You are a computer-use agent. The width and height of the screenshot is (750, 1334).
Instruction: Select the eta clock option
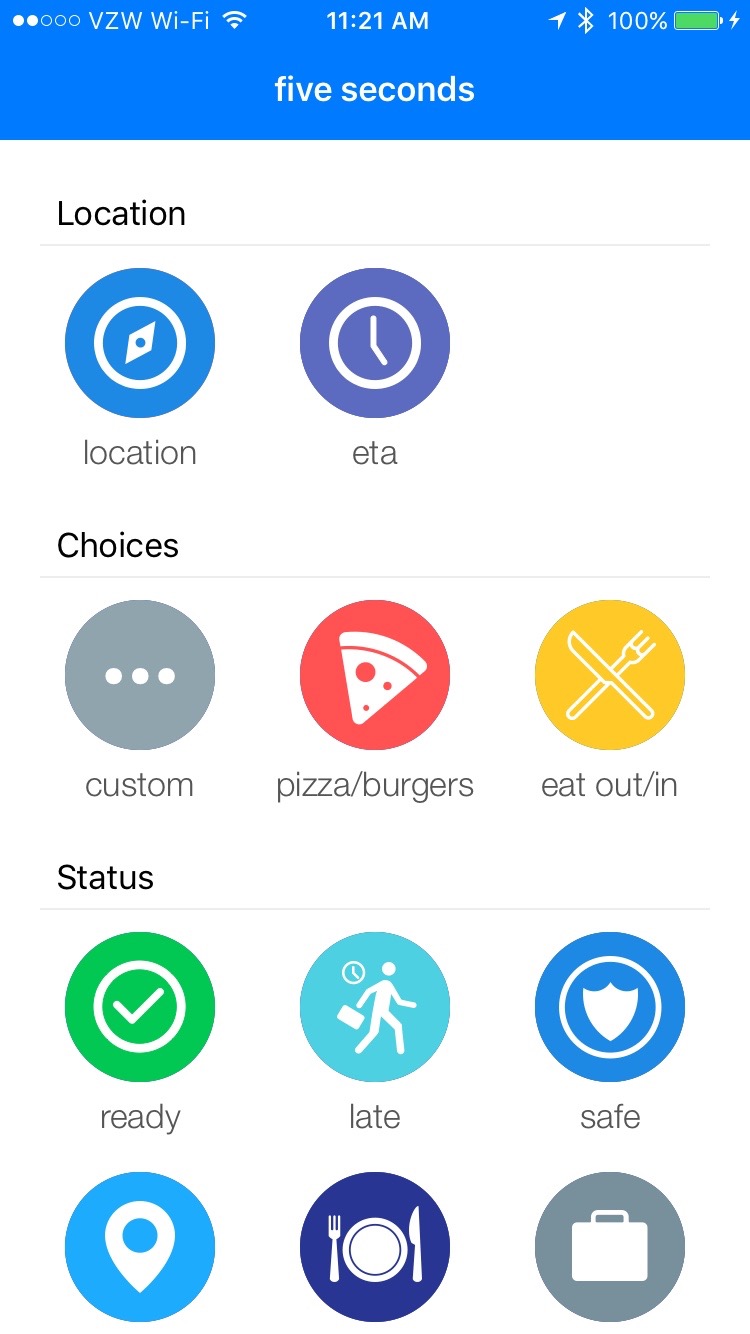pyautogui.click(x=375, y=343)
